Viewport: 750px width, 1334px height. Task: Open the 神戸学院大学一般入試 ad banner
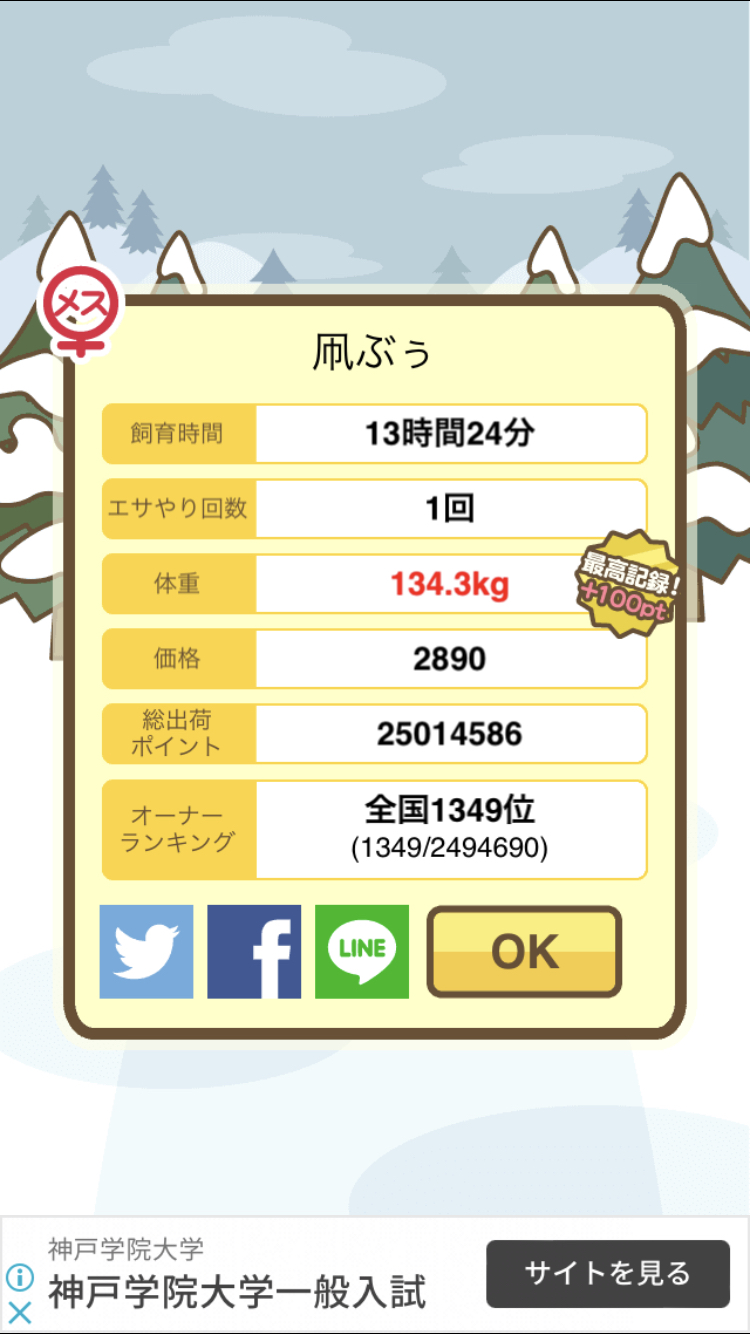[x=237, y=1291]
